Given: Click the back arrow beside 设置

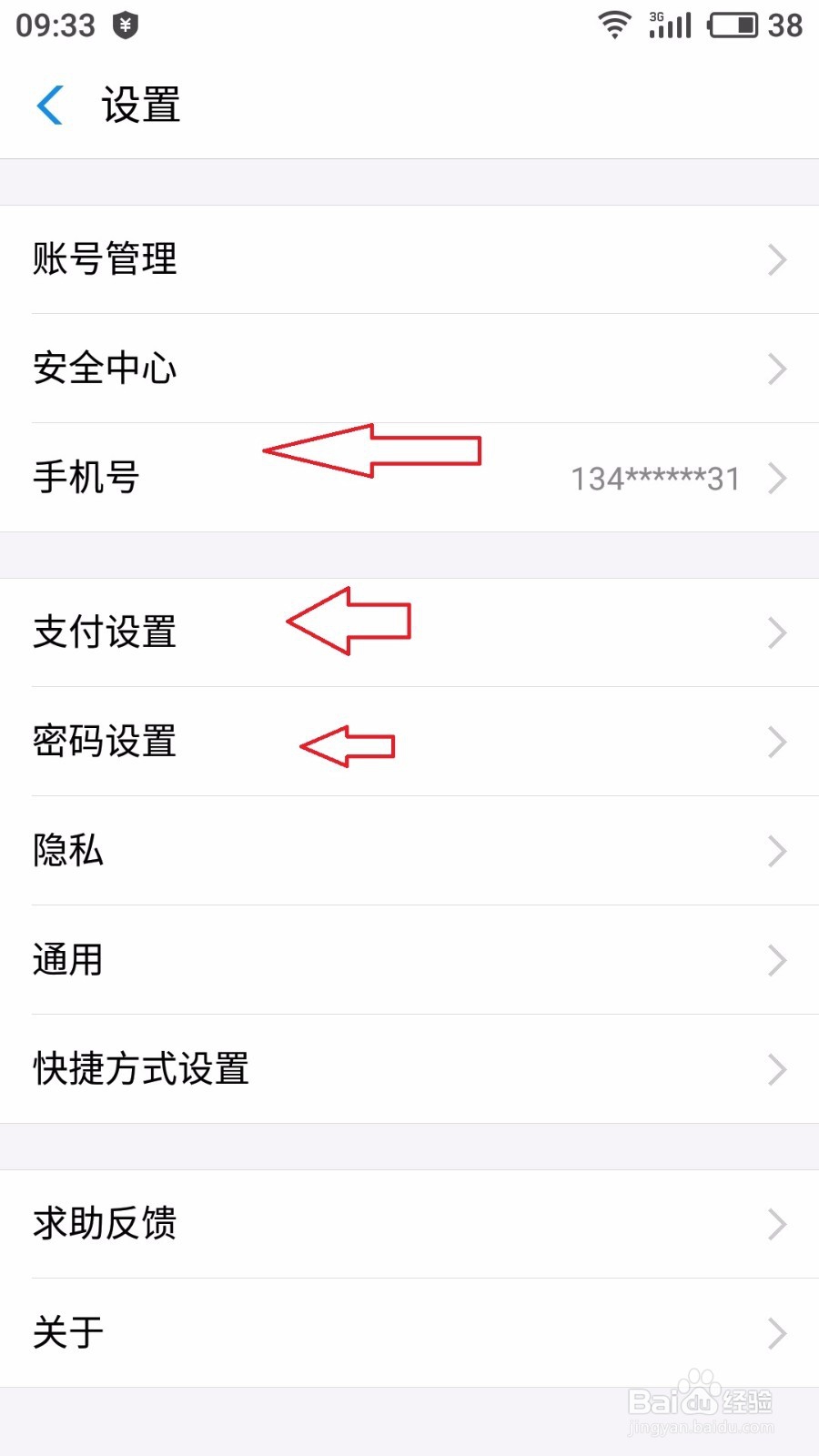Looking at the screenshot, I should tap(50, 105).
